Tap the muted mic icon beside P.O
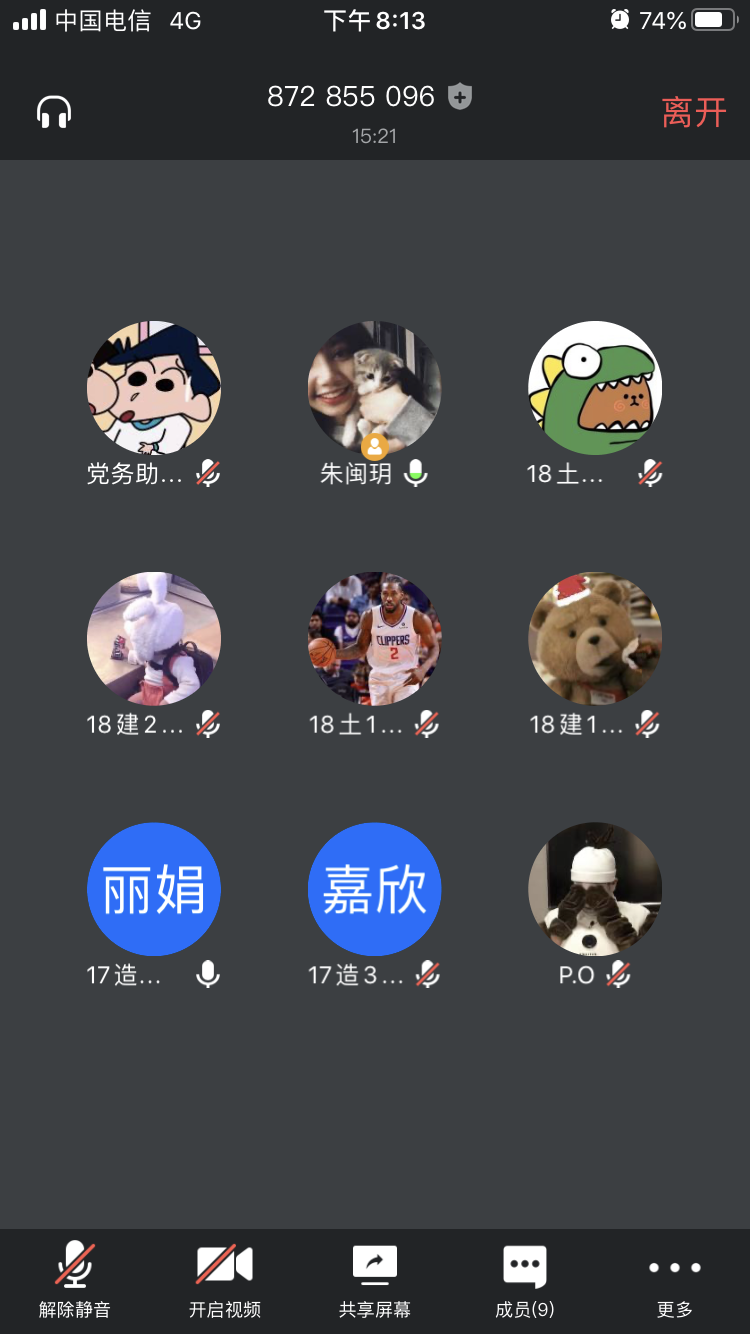 pyautogui.click(x=620, y=972)
